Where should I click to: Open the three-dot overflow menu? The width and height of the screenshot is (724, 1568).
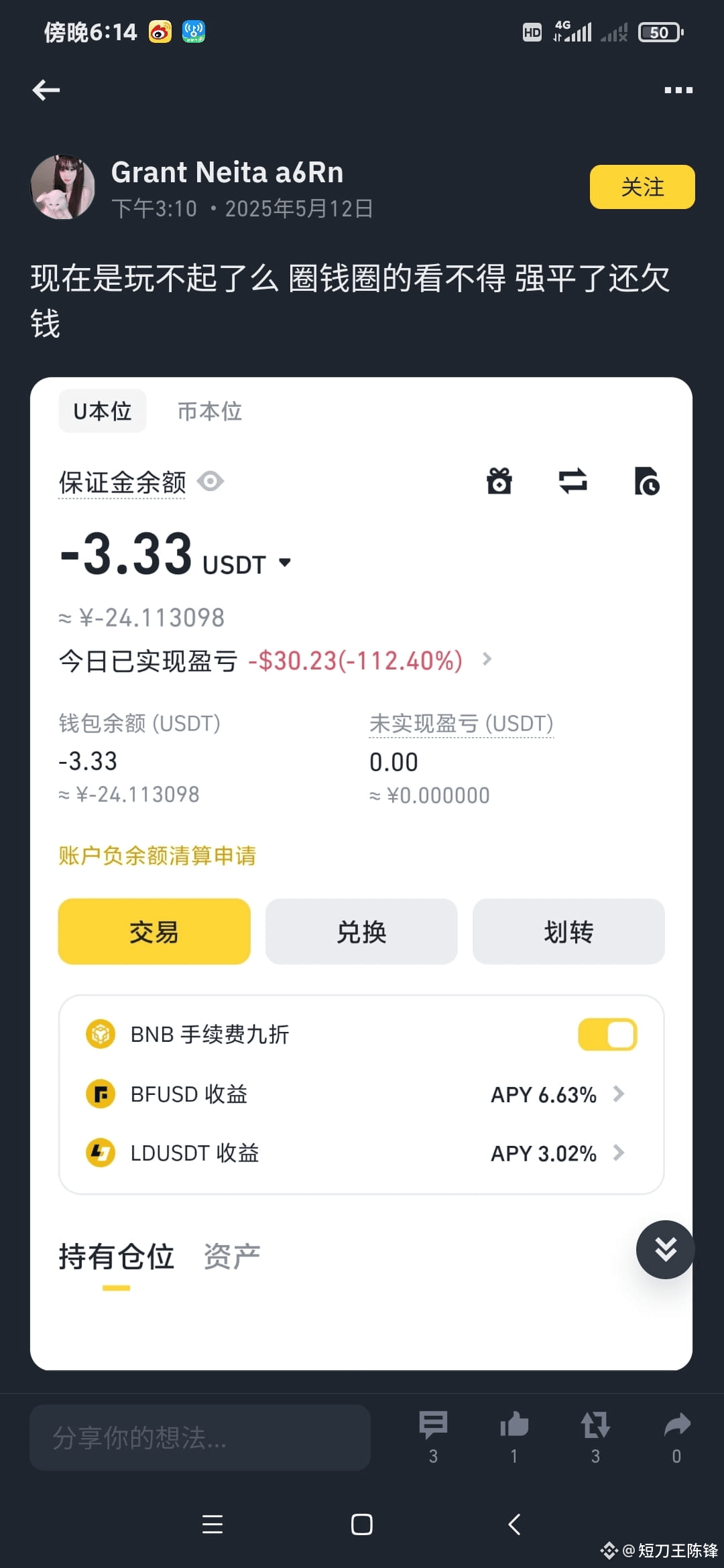click(678, 90)
